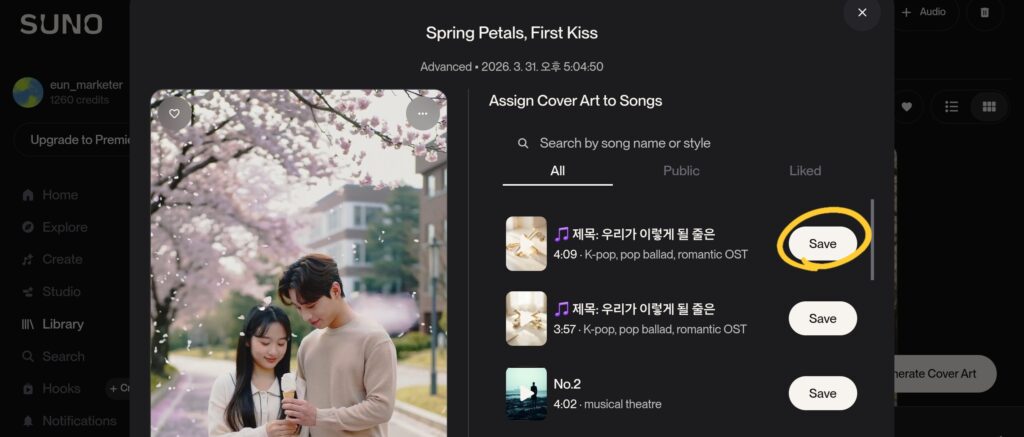Switch to the Public tab
The width and height of the screenshot is (1024, 437).
pos(681,171)
